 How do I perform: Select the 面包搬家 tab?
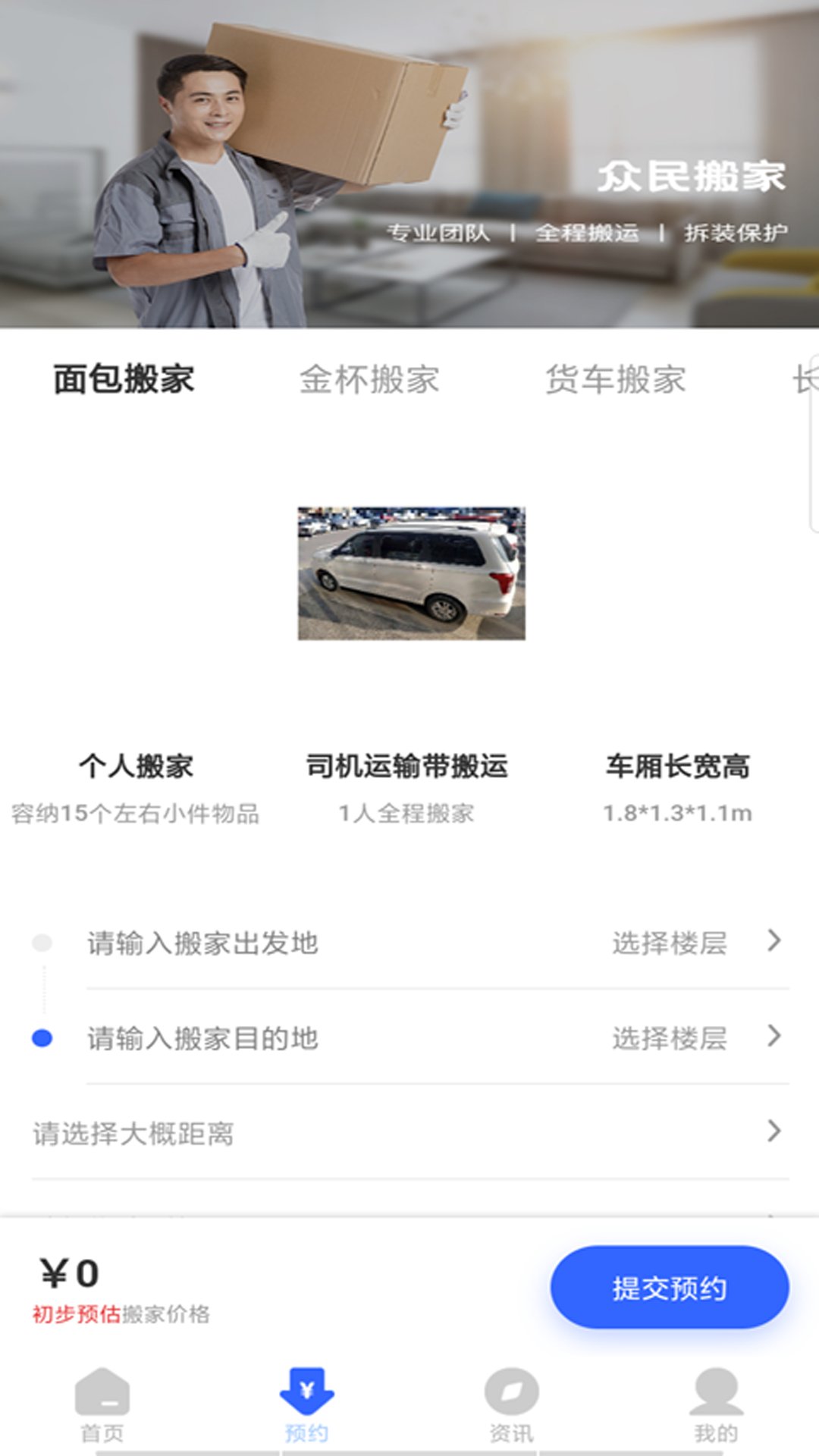(x=124, y=379)
